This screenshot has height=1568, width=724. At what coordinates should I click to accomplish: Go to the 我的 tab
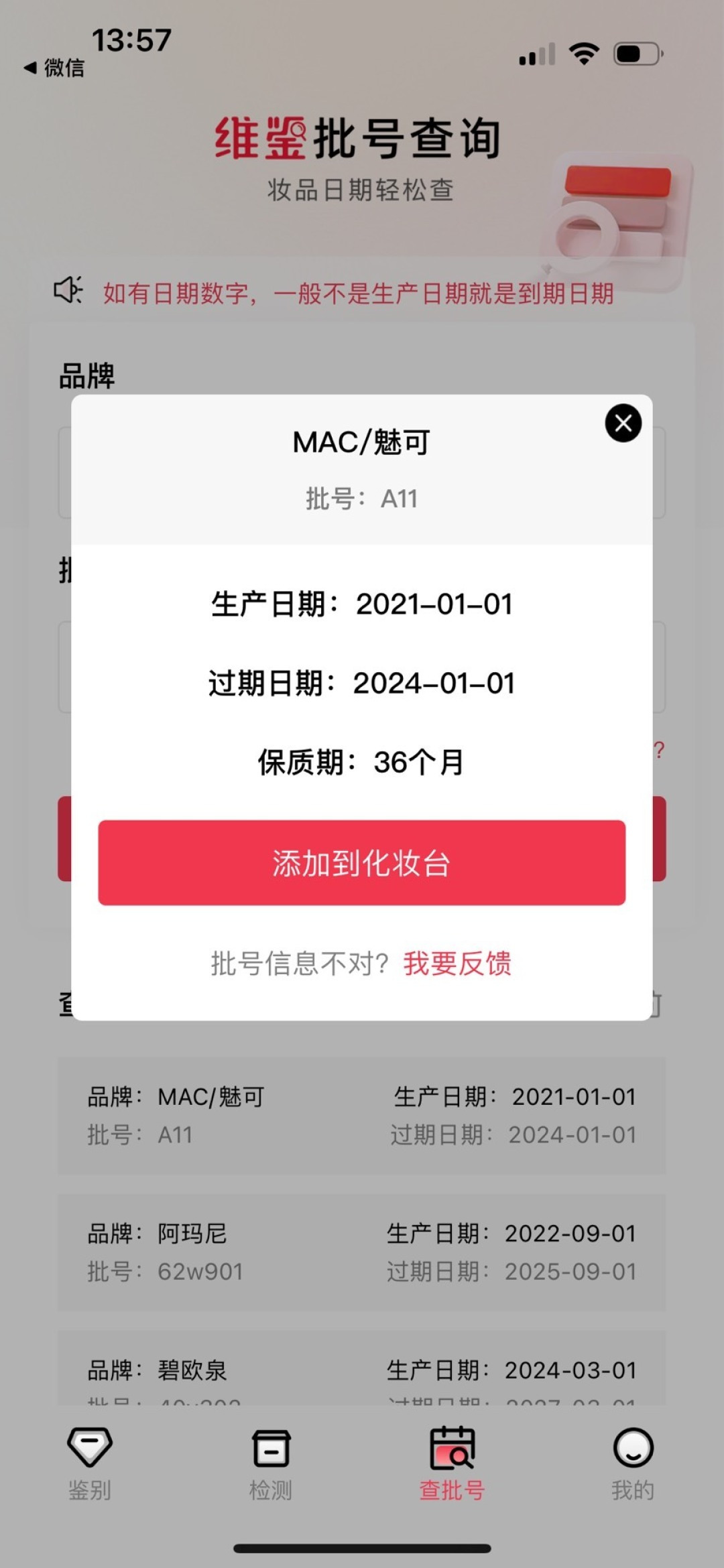[x=632, y=1463]
